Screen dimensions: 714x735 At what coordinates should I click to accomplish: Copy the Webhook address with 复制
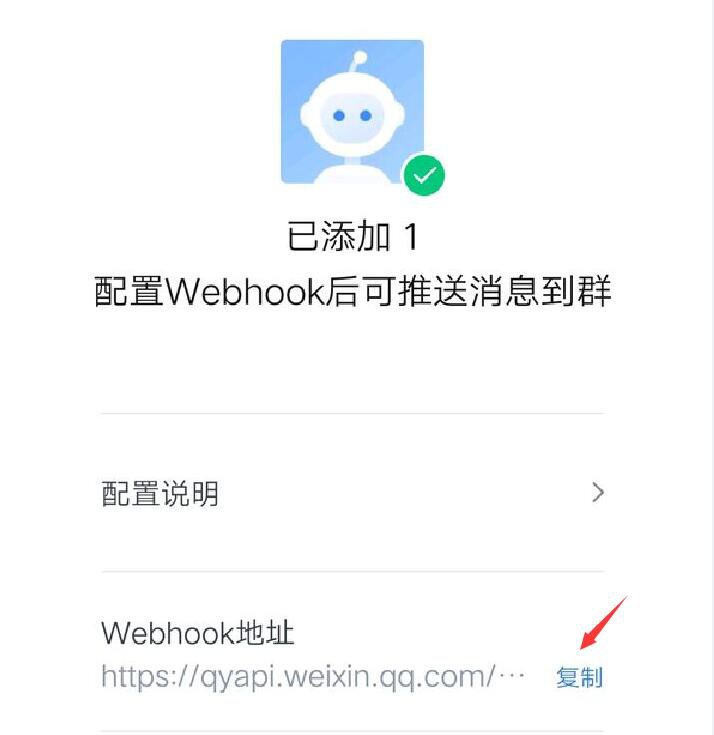579,677
